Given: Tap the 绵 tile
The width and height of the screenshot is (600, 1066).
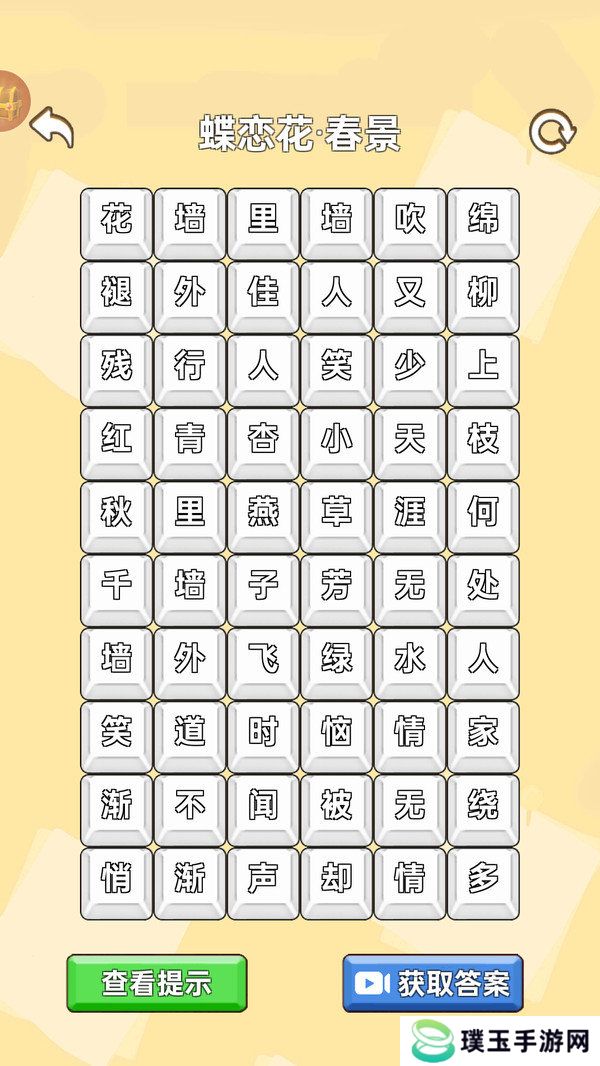Looking at the screenshot, I should point(484,224).
